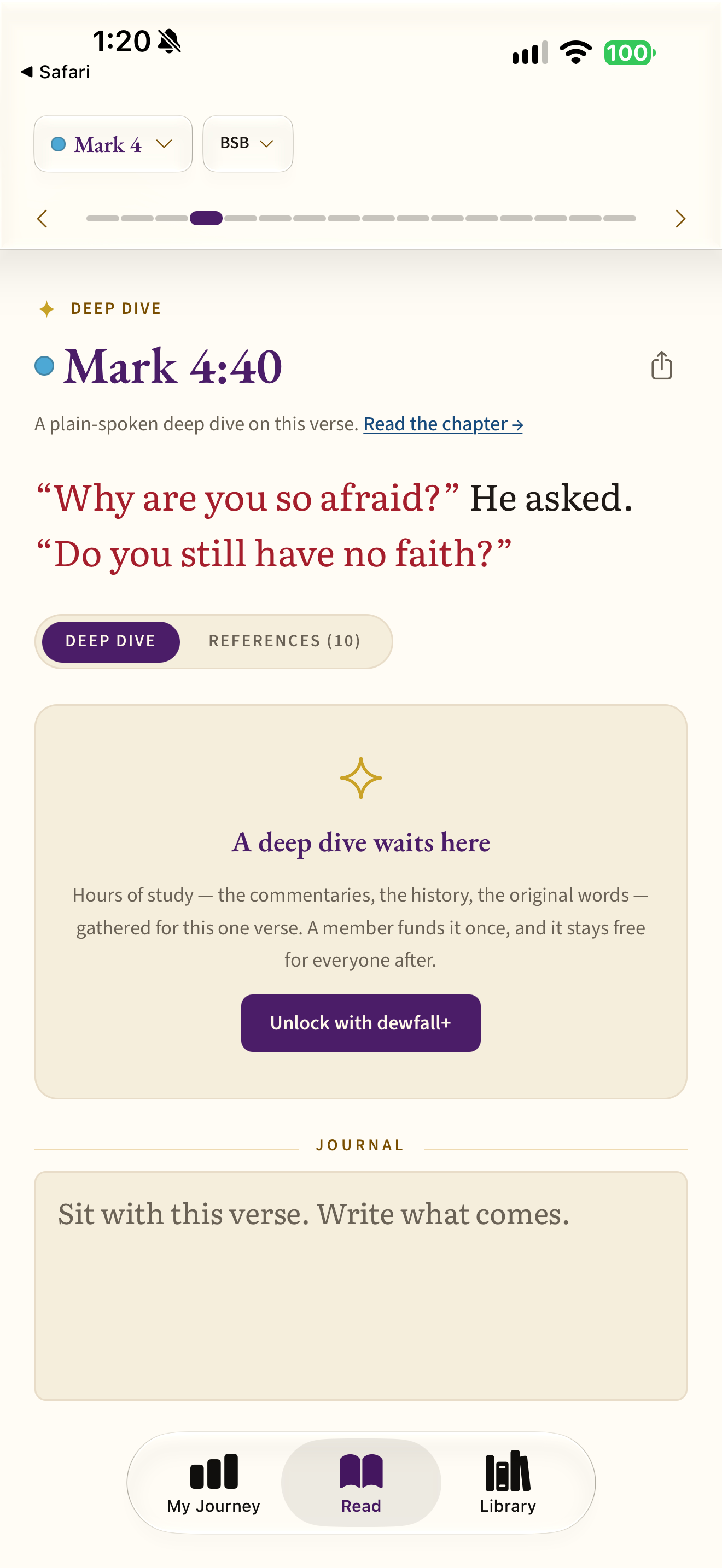Focus the journal text field
This screenshot has height=1568, width=722.
[361, 1285]
